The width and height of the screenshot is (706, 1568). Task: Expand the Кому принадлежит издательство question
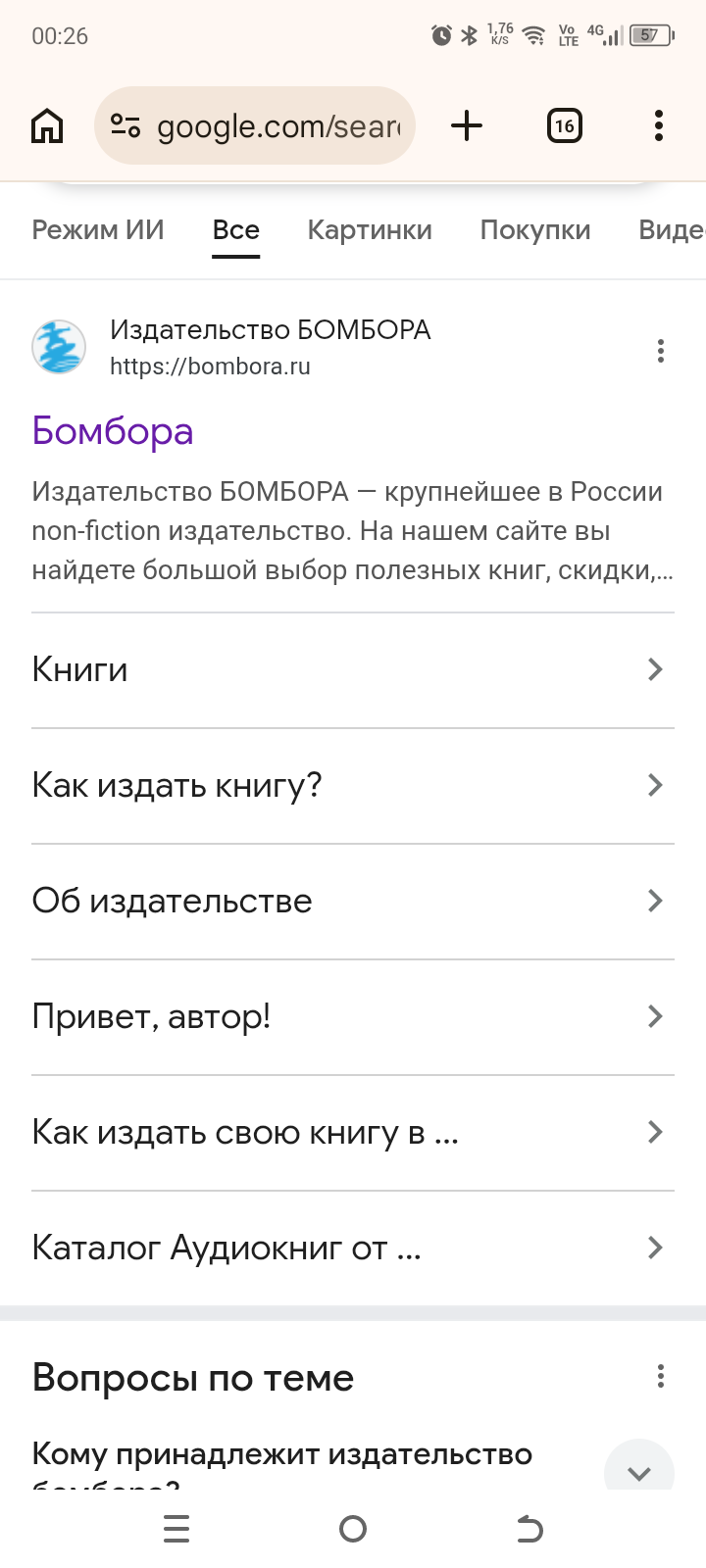coord(638,1470)
